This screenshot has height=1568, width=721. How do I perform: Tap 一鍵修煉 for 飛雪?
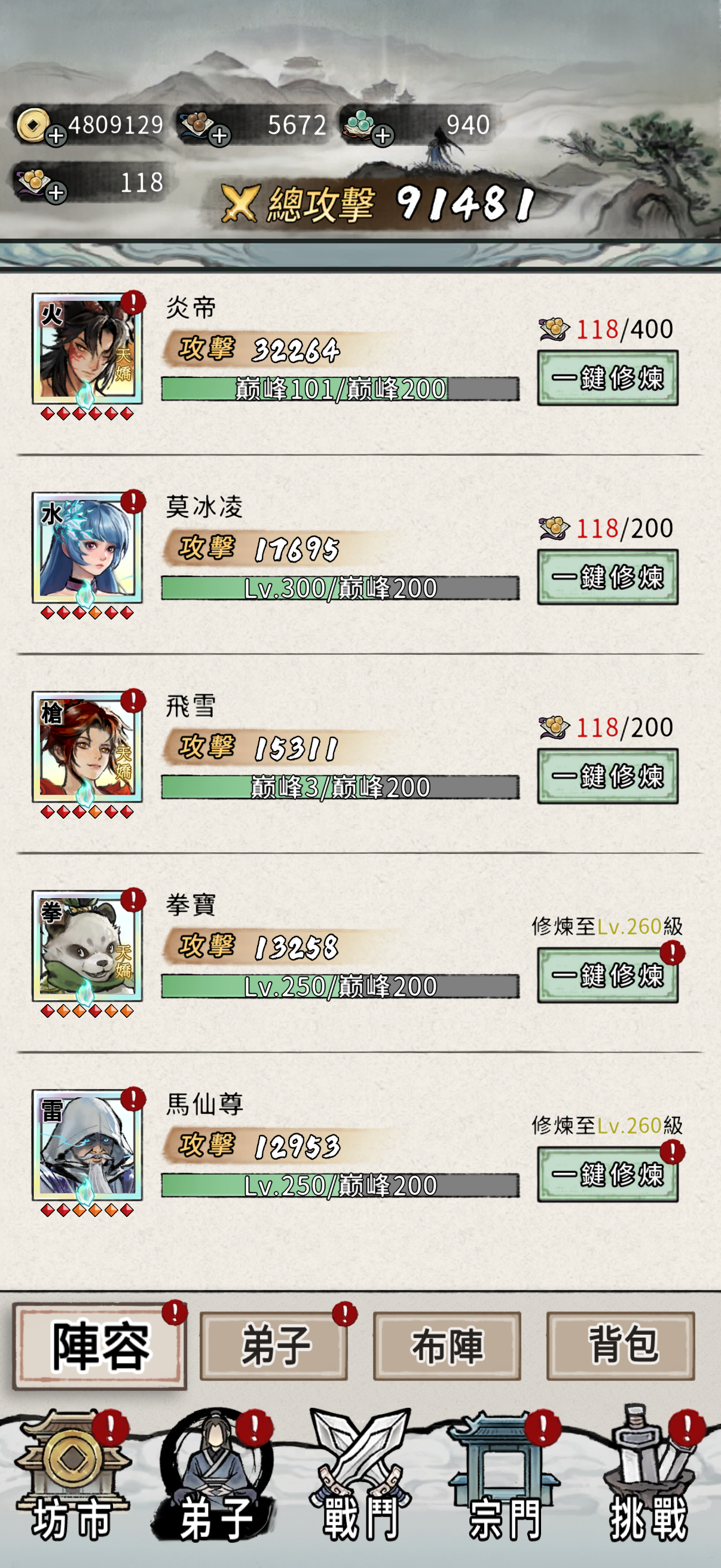[607, 776]
